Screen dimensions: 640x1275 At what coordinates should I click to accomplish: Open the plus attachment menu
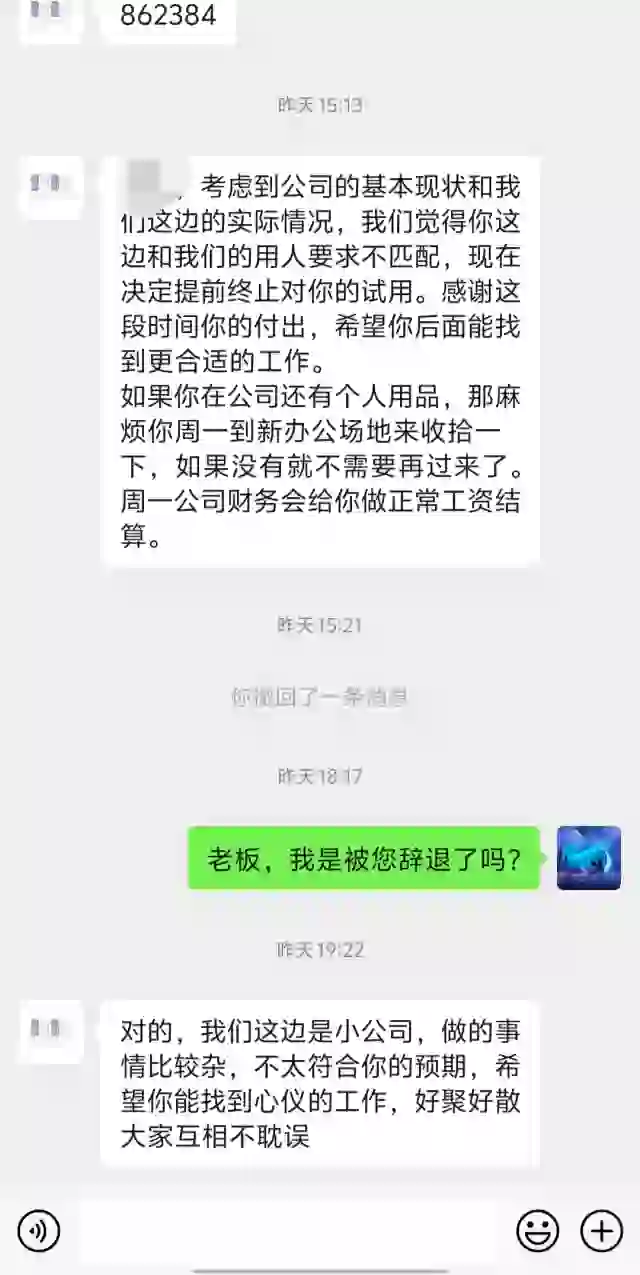click(x=602, y=1231)
